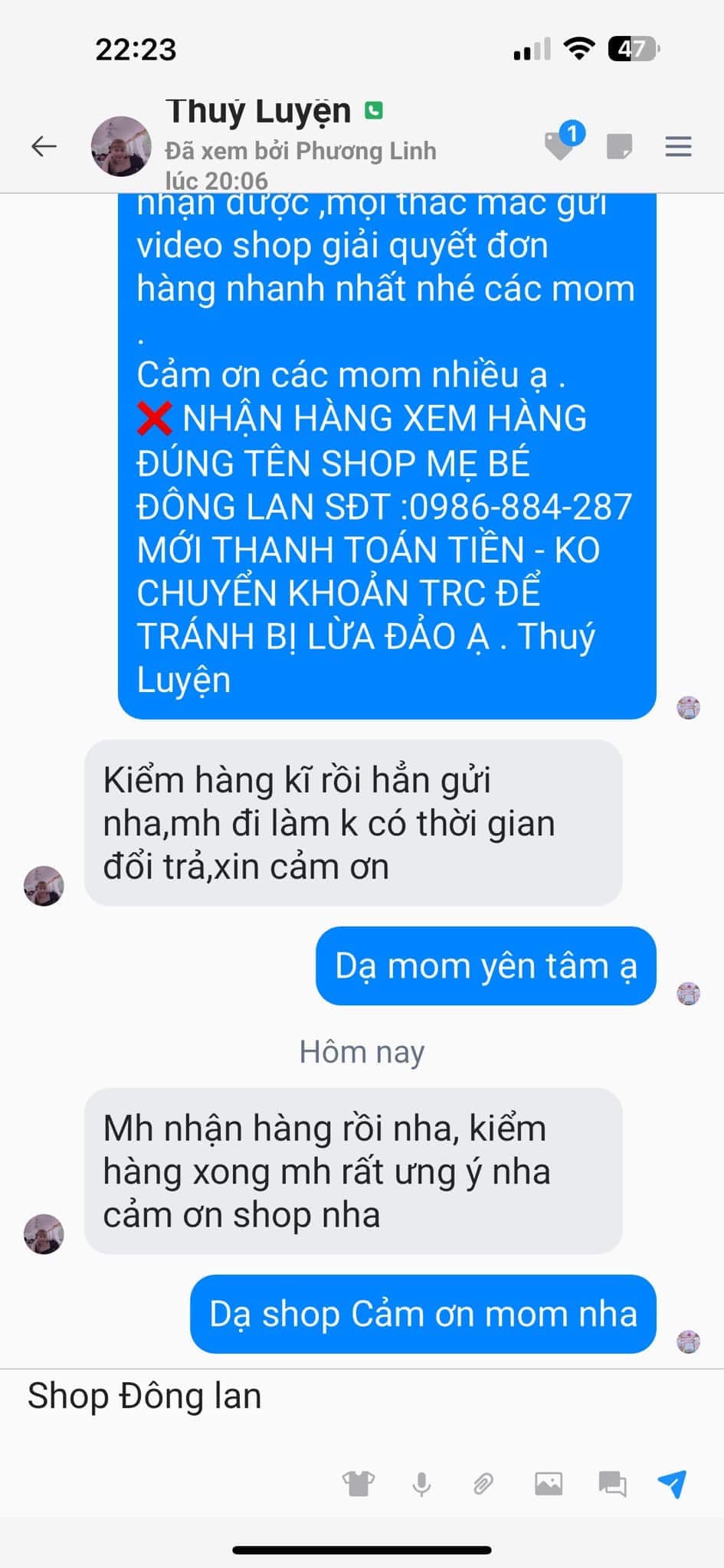Open quick reply templates icon

tap(612, 1484)
